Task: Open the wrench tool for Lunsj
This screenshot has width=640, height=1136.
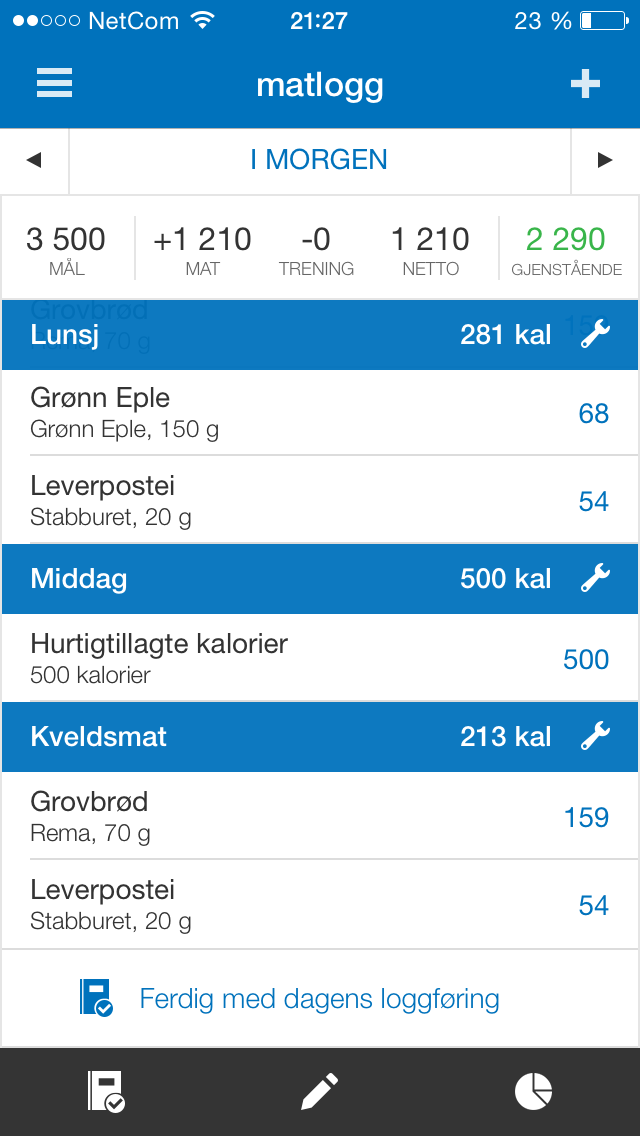Action: [595, 335]
